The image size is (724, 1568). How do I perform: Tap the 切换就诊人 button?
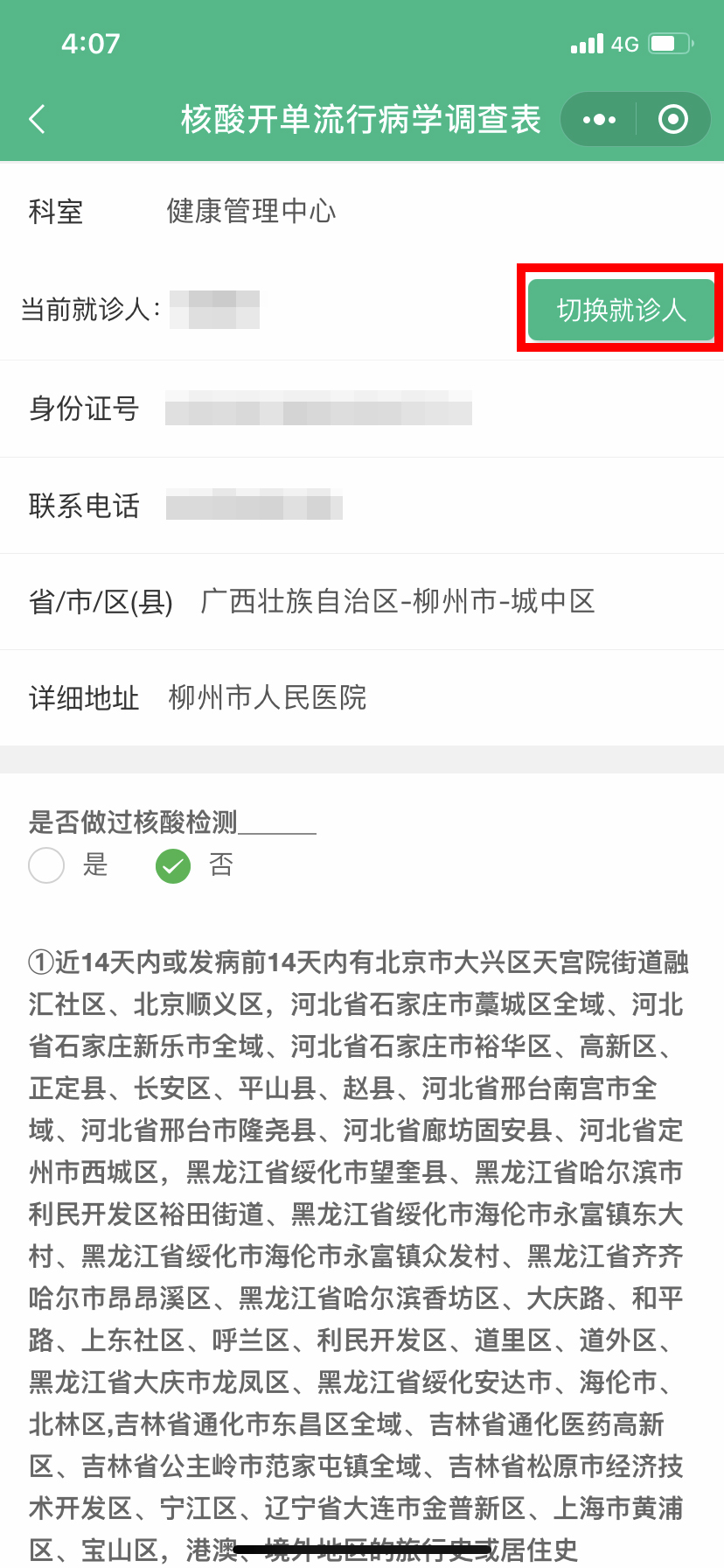pos(621,310)
